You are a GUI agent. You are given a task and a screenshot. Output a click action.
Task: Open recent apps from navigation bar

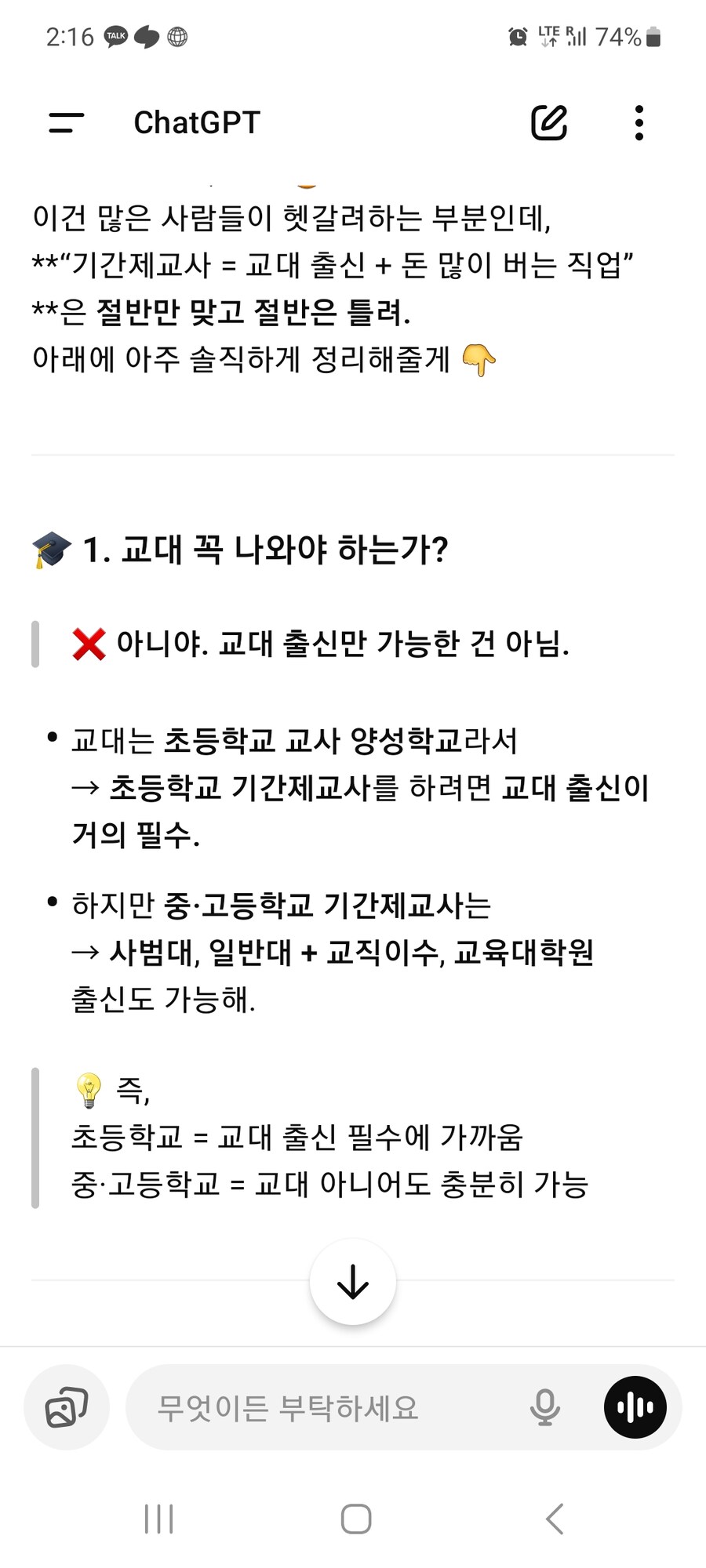tap(159, 1519)
